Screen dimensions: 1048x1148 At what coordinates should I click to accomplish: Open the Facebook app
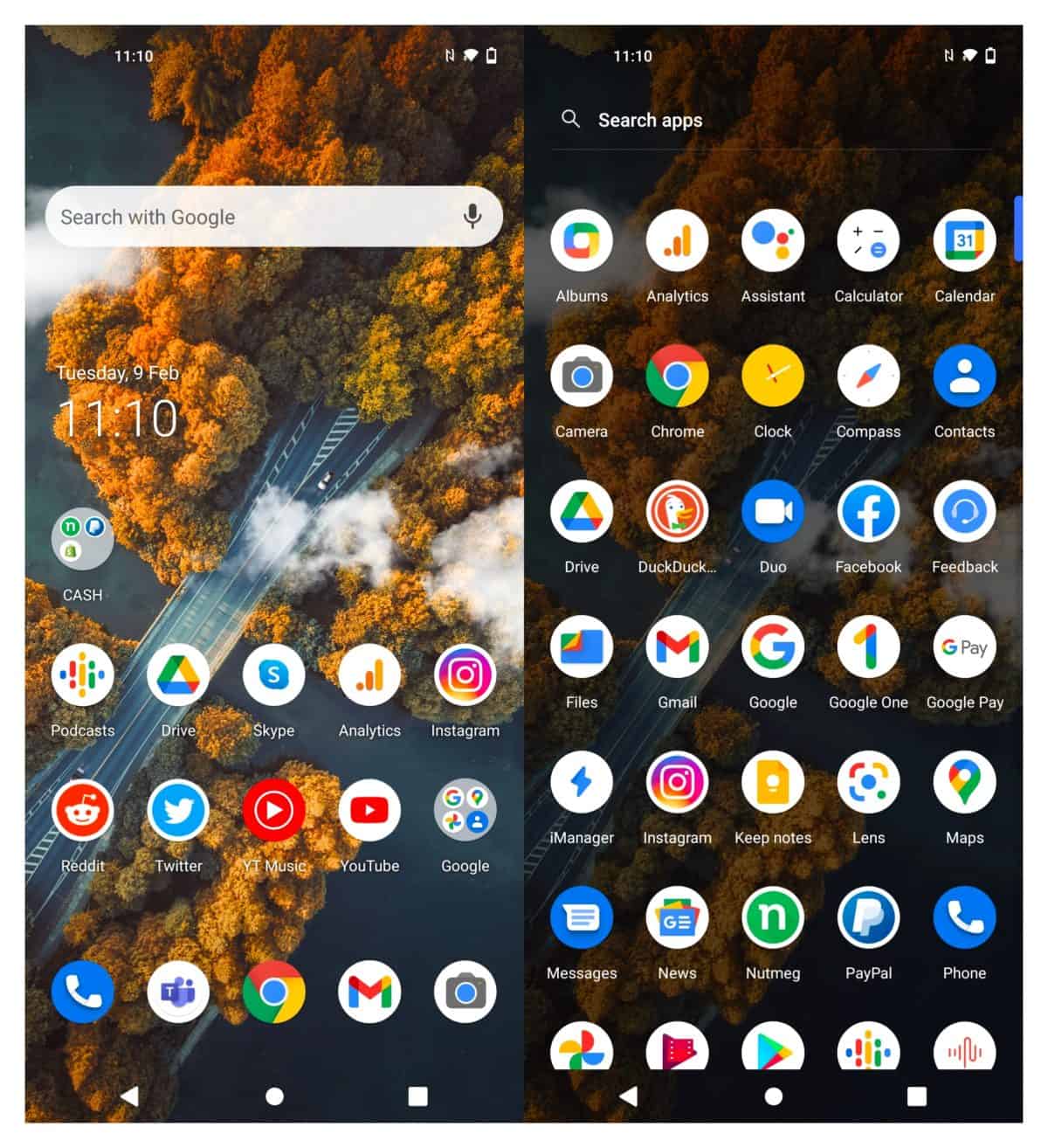pos(868,511)
